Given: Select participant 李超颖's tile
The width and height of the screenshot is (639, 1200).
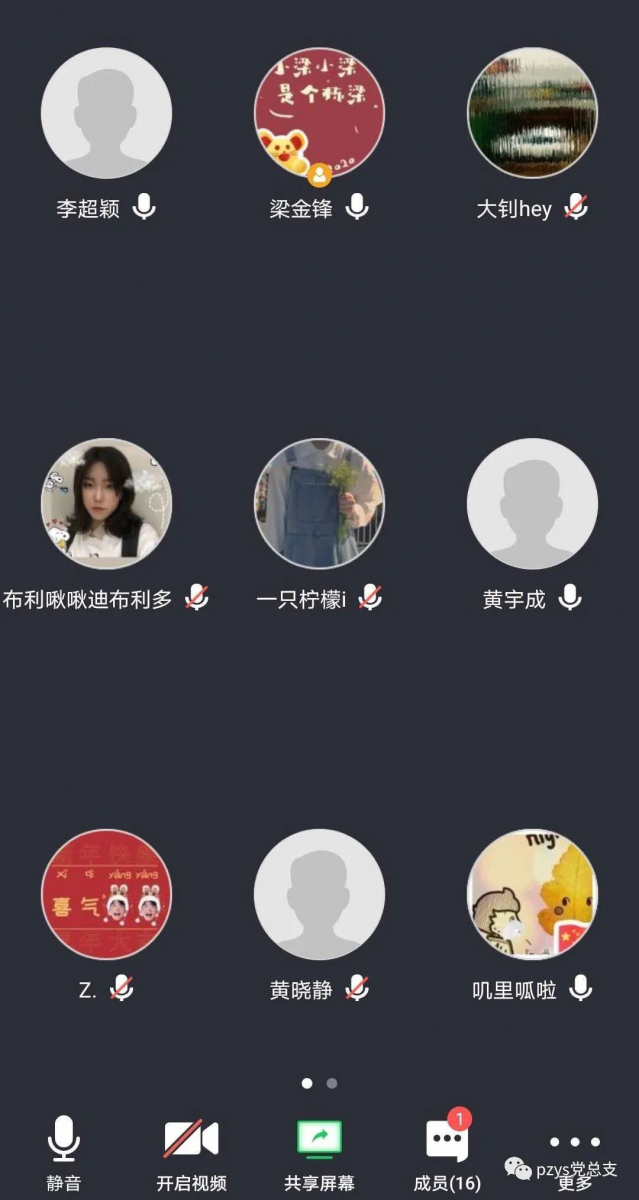Looking at the screenshot, I should tap(106, 113).
